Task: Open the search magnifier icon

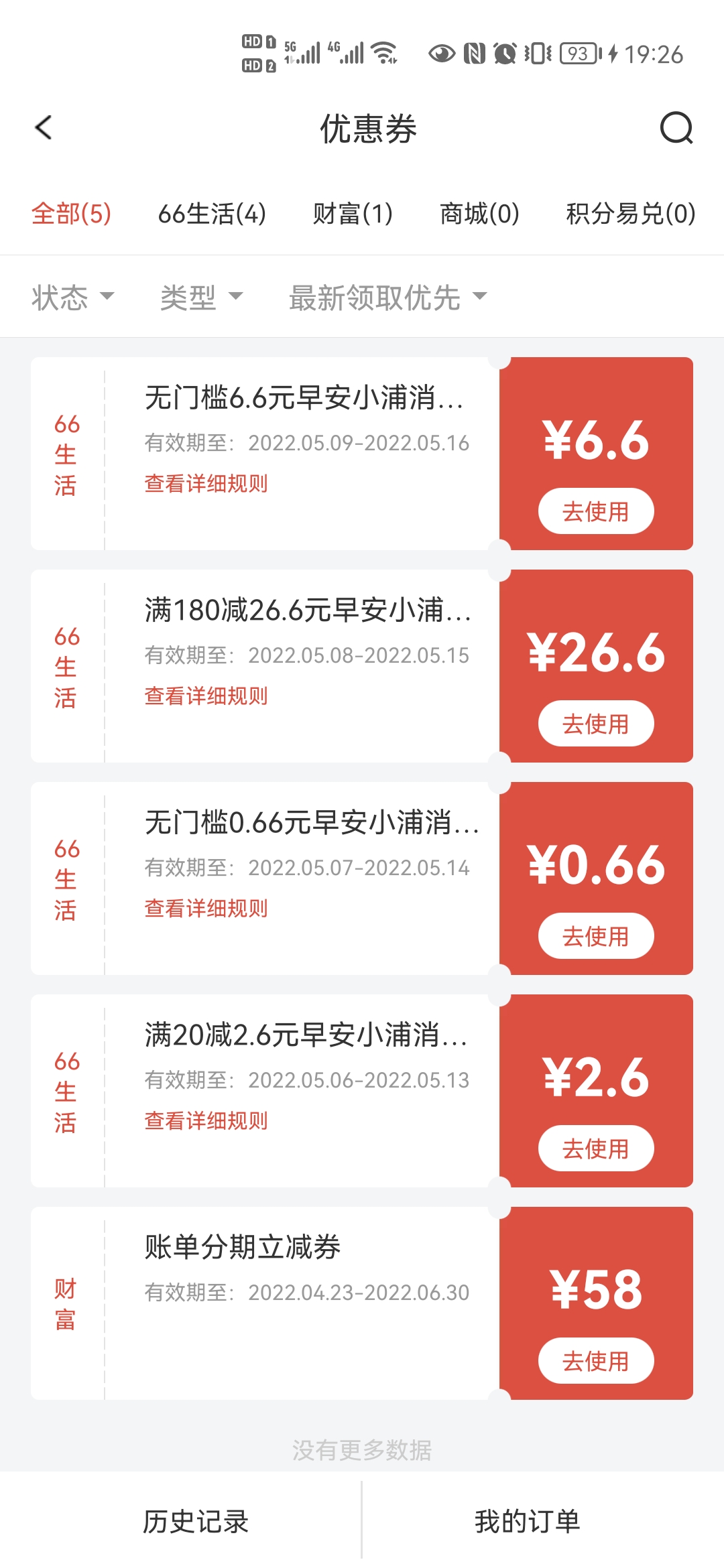Action: 676,127
